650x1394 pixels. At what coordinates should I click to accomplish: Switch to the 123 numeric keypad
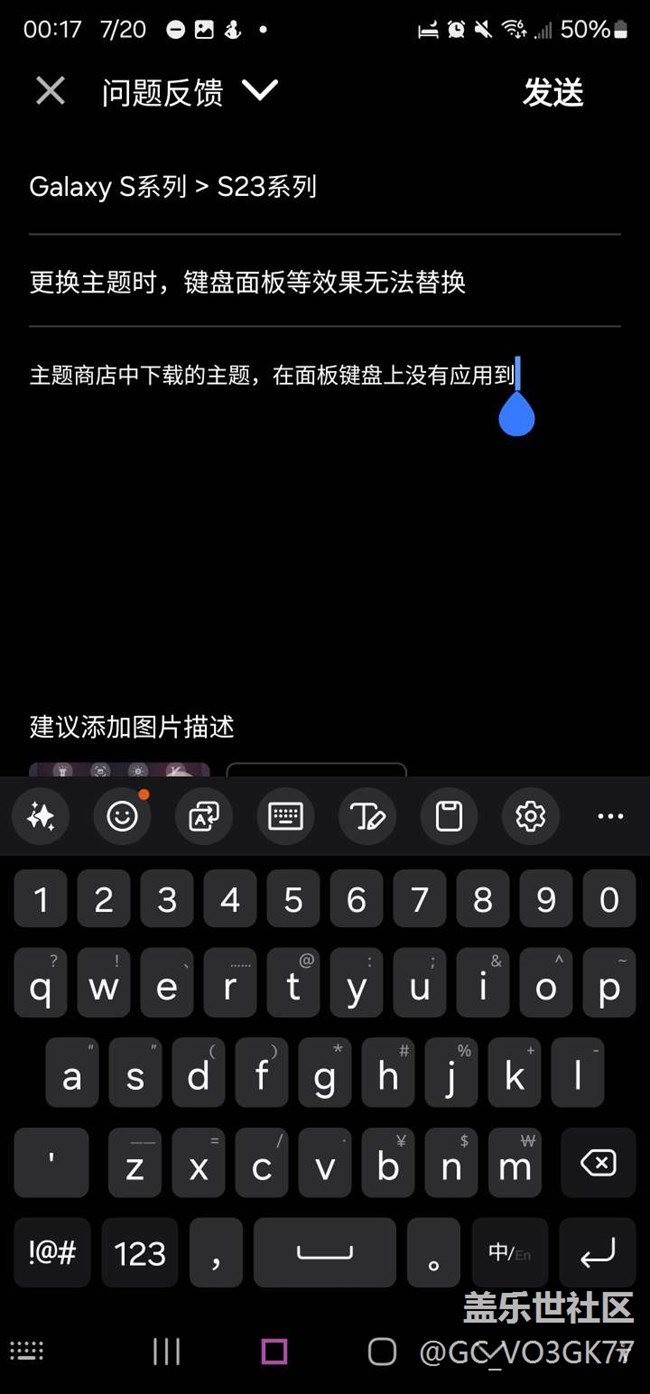(x=139, y=1253)
